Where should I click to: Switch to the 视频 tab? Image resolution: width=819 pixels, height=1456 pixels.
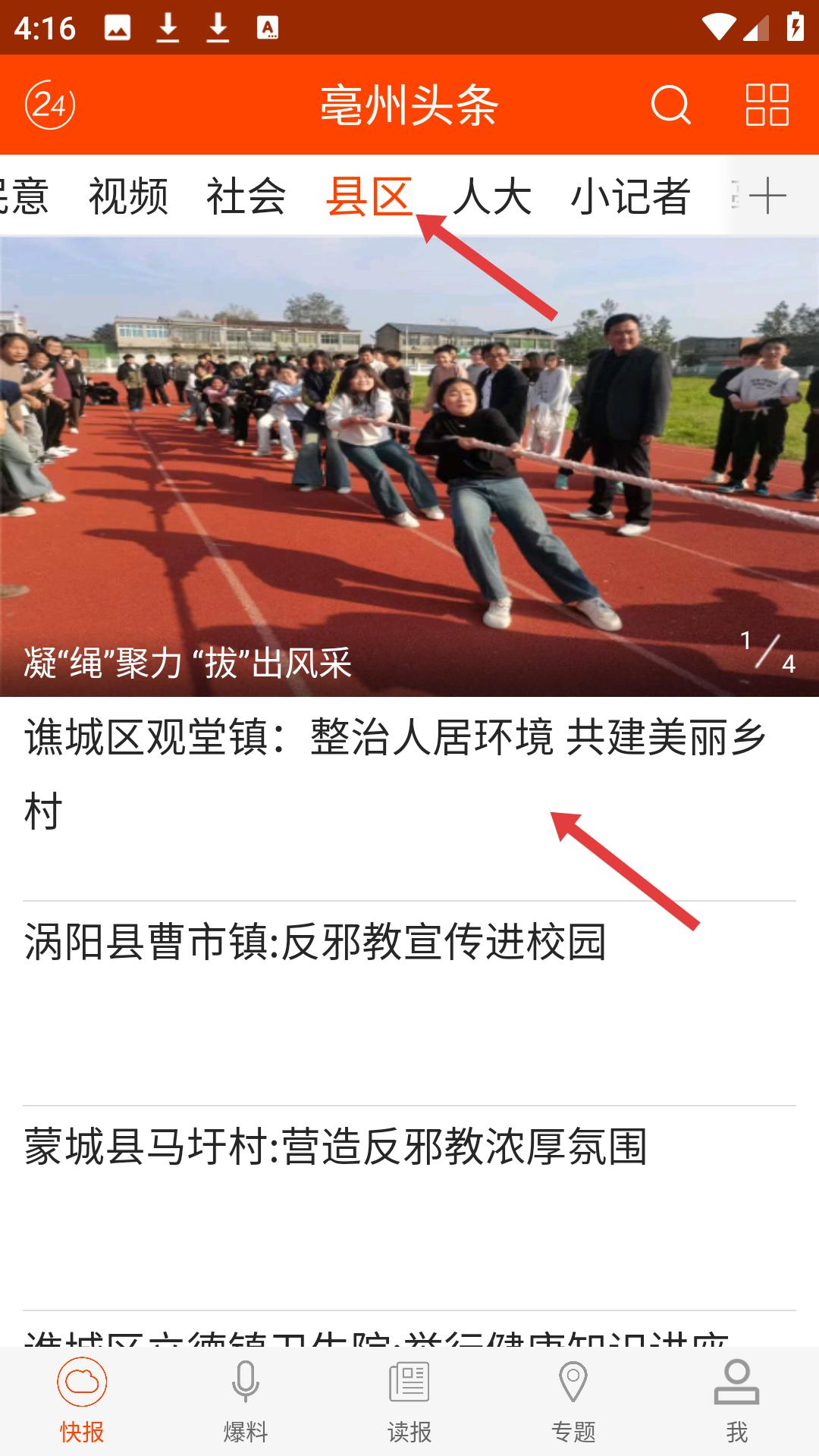coord(128,196)
